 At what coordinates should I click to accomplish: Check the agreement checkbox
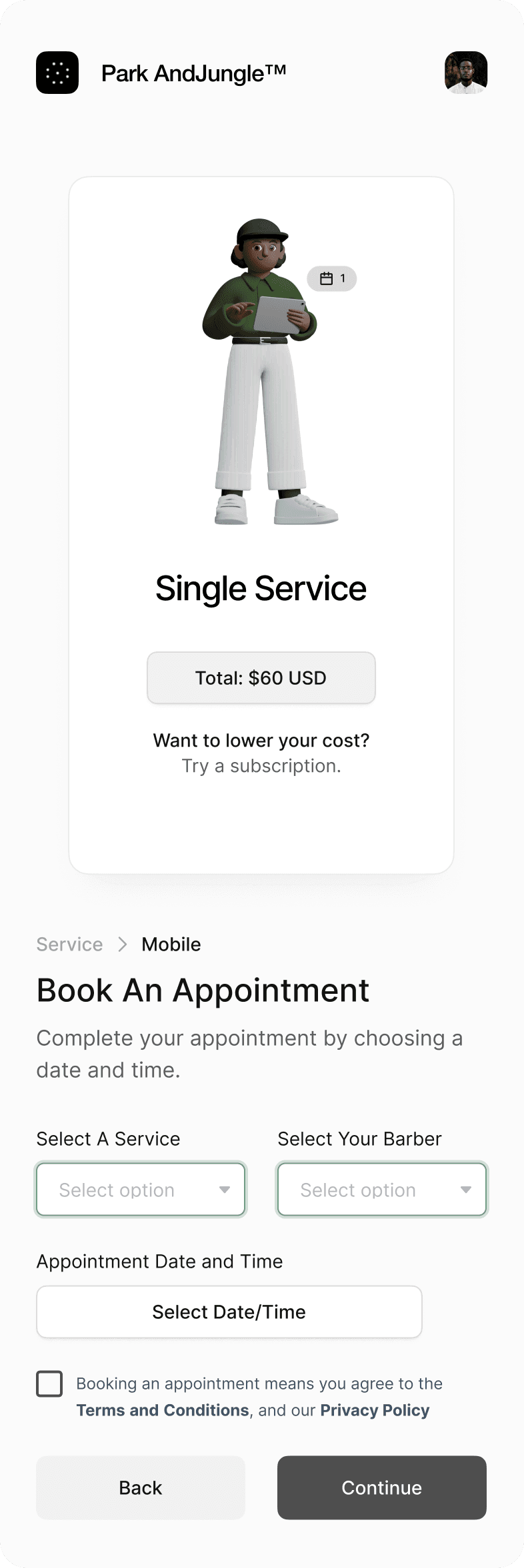point(49,1383)
